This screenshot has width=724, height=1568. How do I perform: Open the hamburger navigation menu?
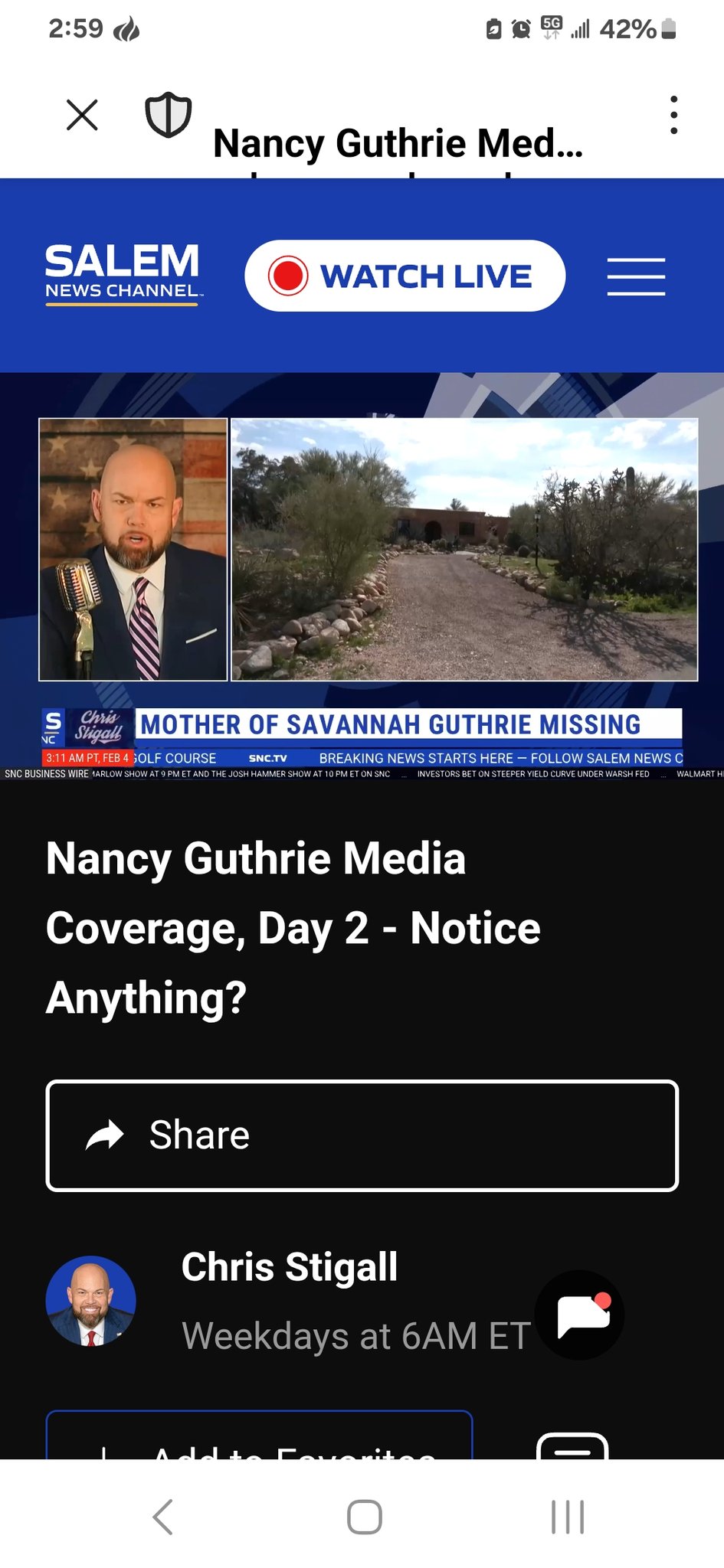pyautogui.click(x=636, y=276)
